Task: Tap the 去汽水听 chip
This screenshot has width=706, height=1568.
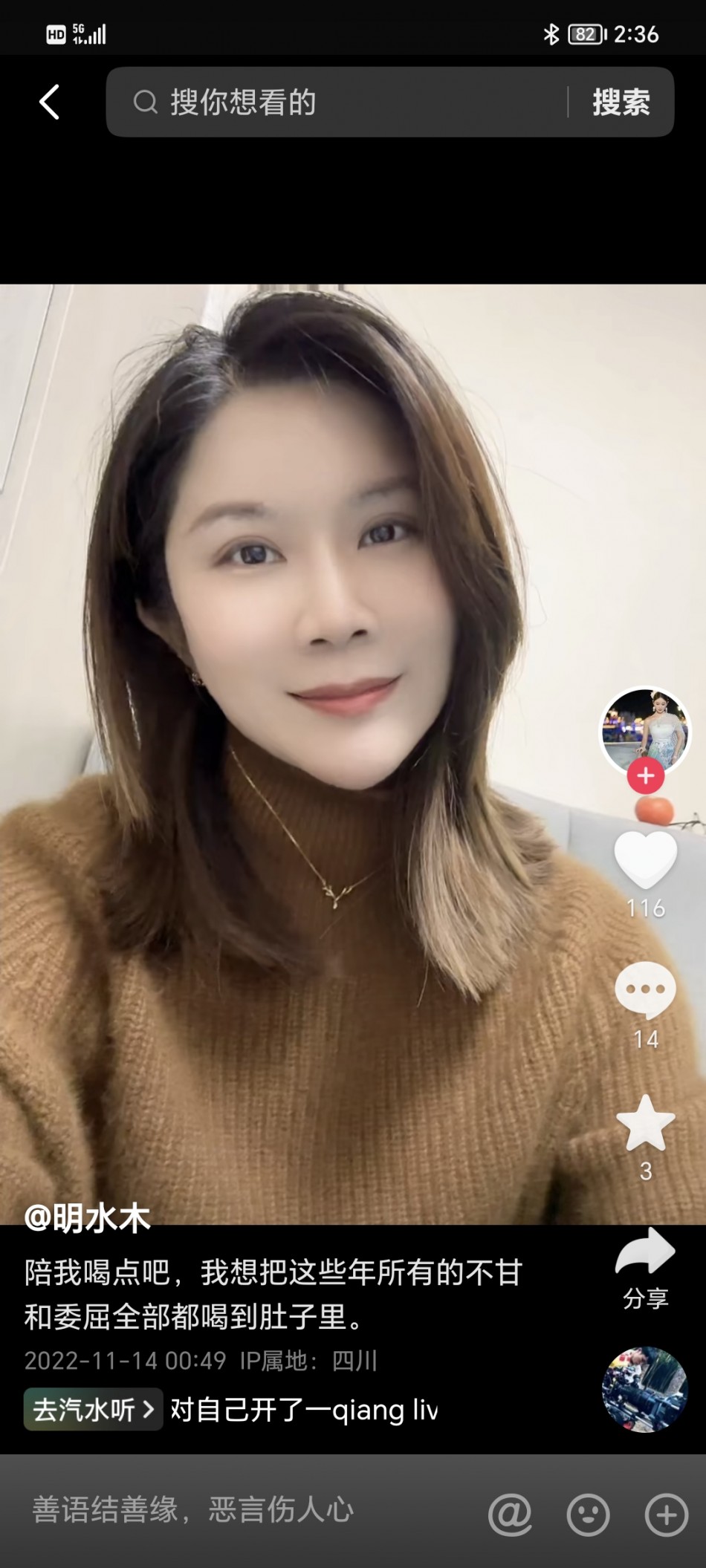Action: point(93,1409)
